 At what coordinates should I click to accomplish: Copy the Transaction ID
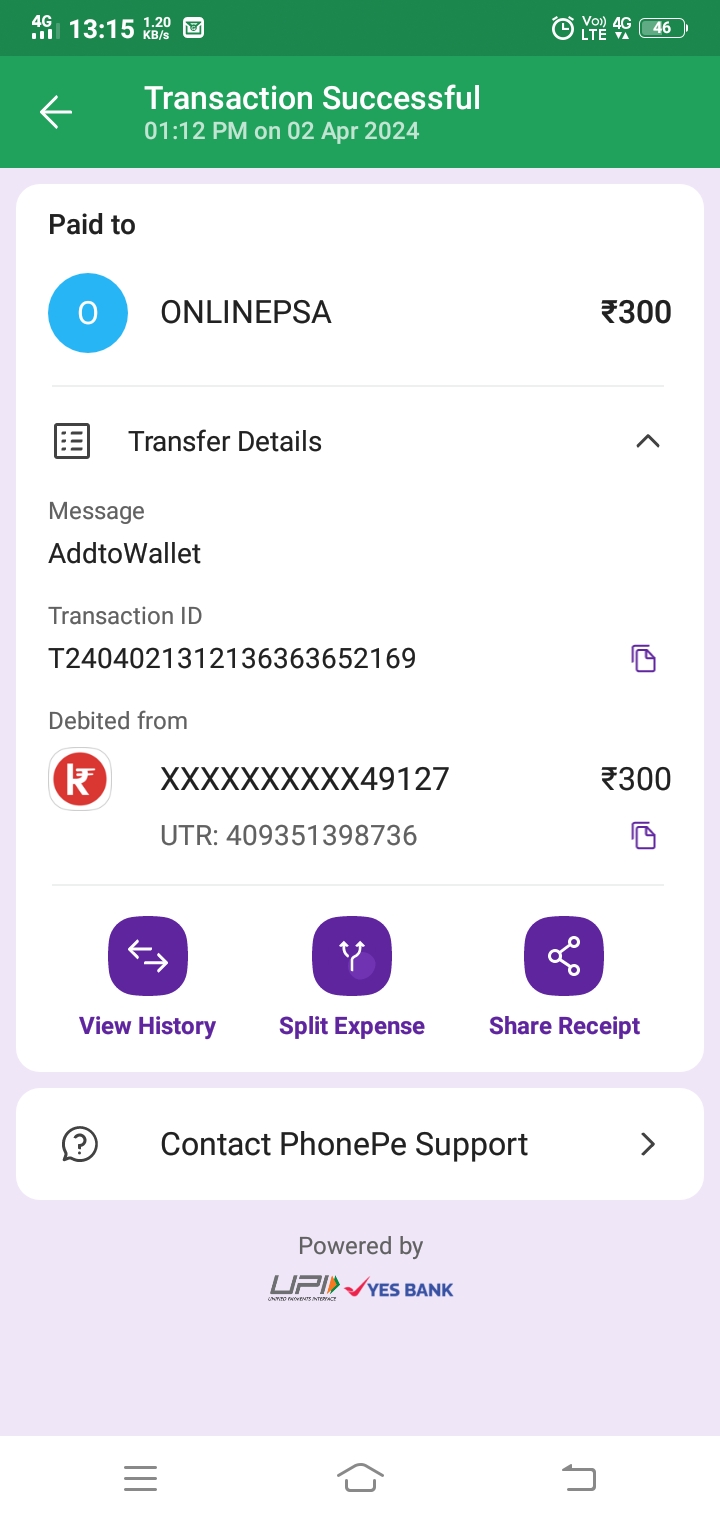click(x=644, y=658)
